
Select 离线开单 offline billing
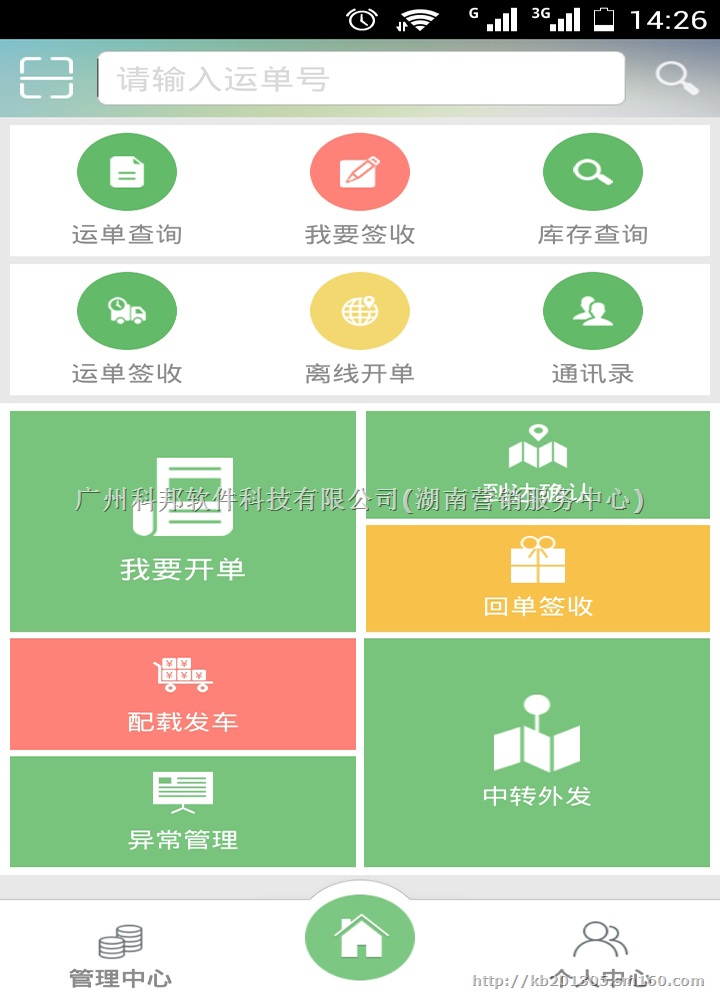pyautogui.click(x=360, y=330)
